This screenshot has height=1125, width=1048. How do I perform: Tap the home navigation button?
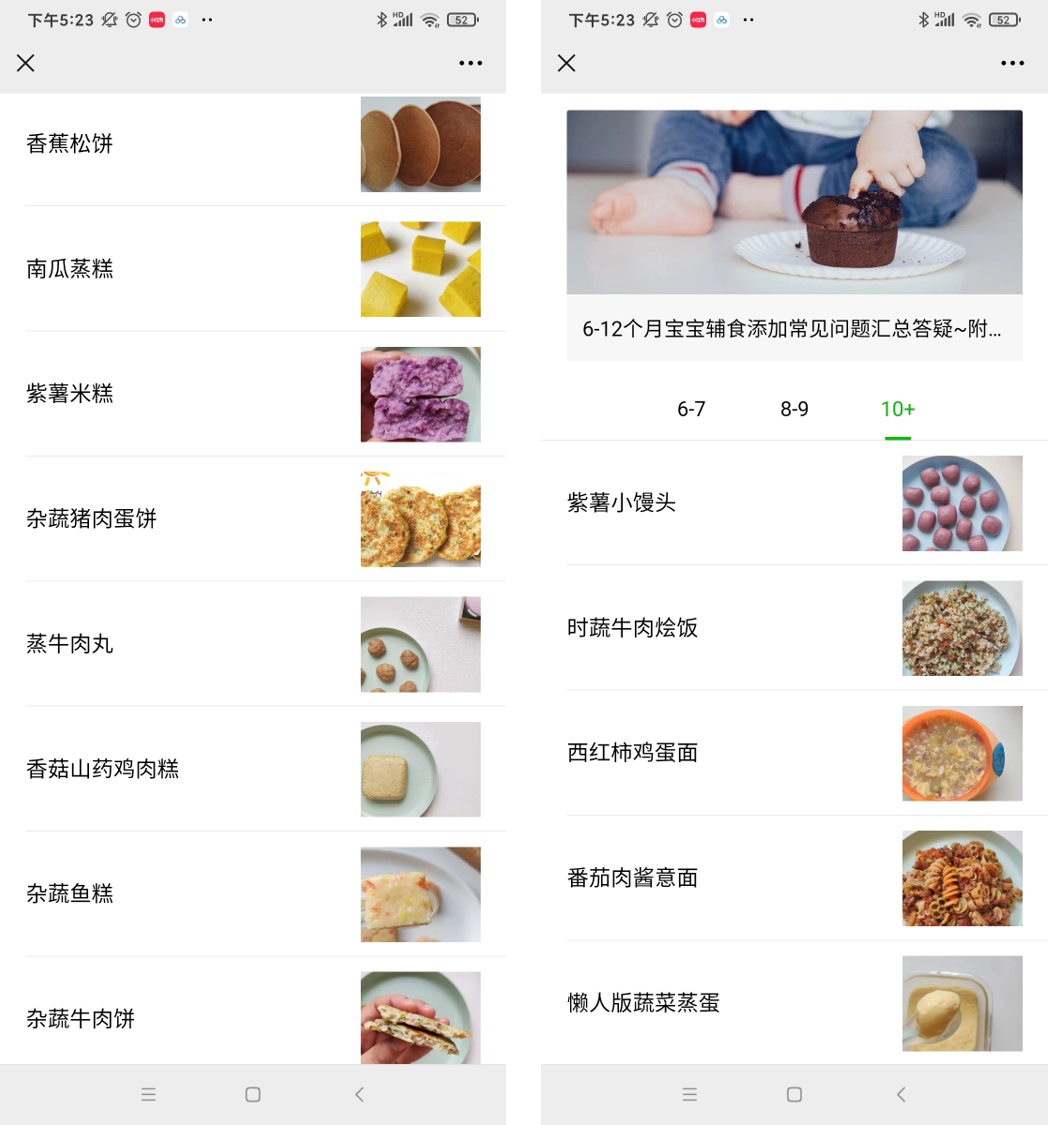(251, 1093)
